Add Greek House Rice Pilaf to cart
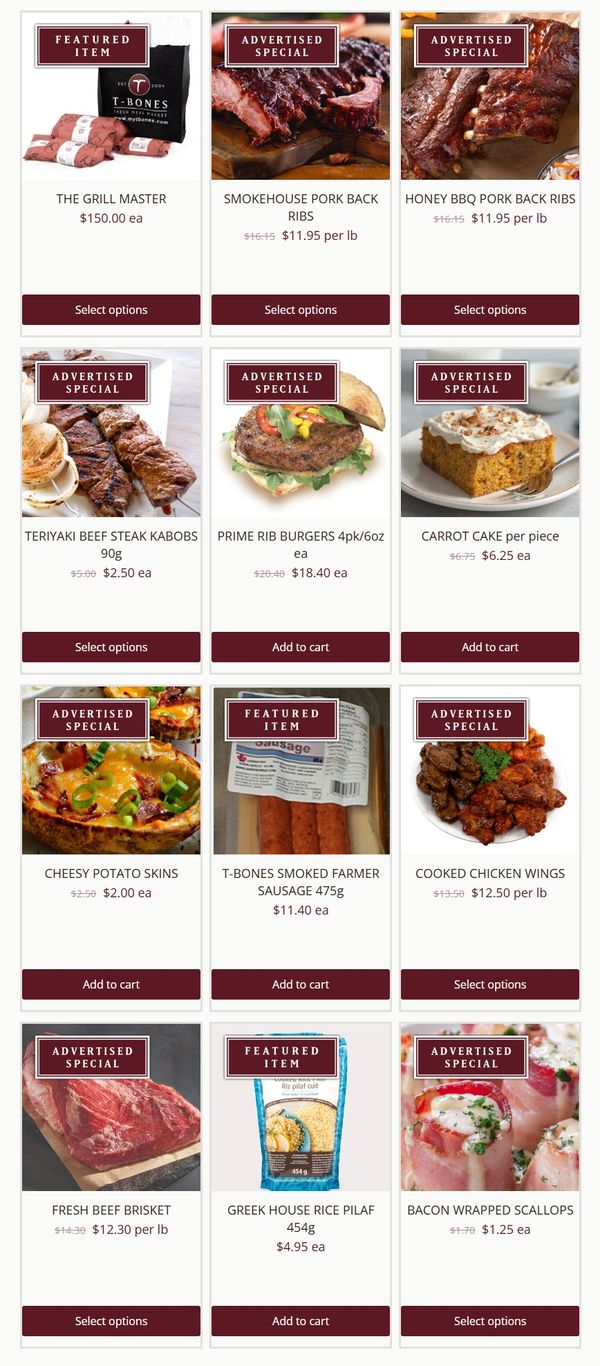600x1366 pixels. pyautogui.click(x=300, y=1321)
